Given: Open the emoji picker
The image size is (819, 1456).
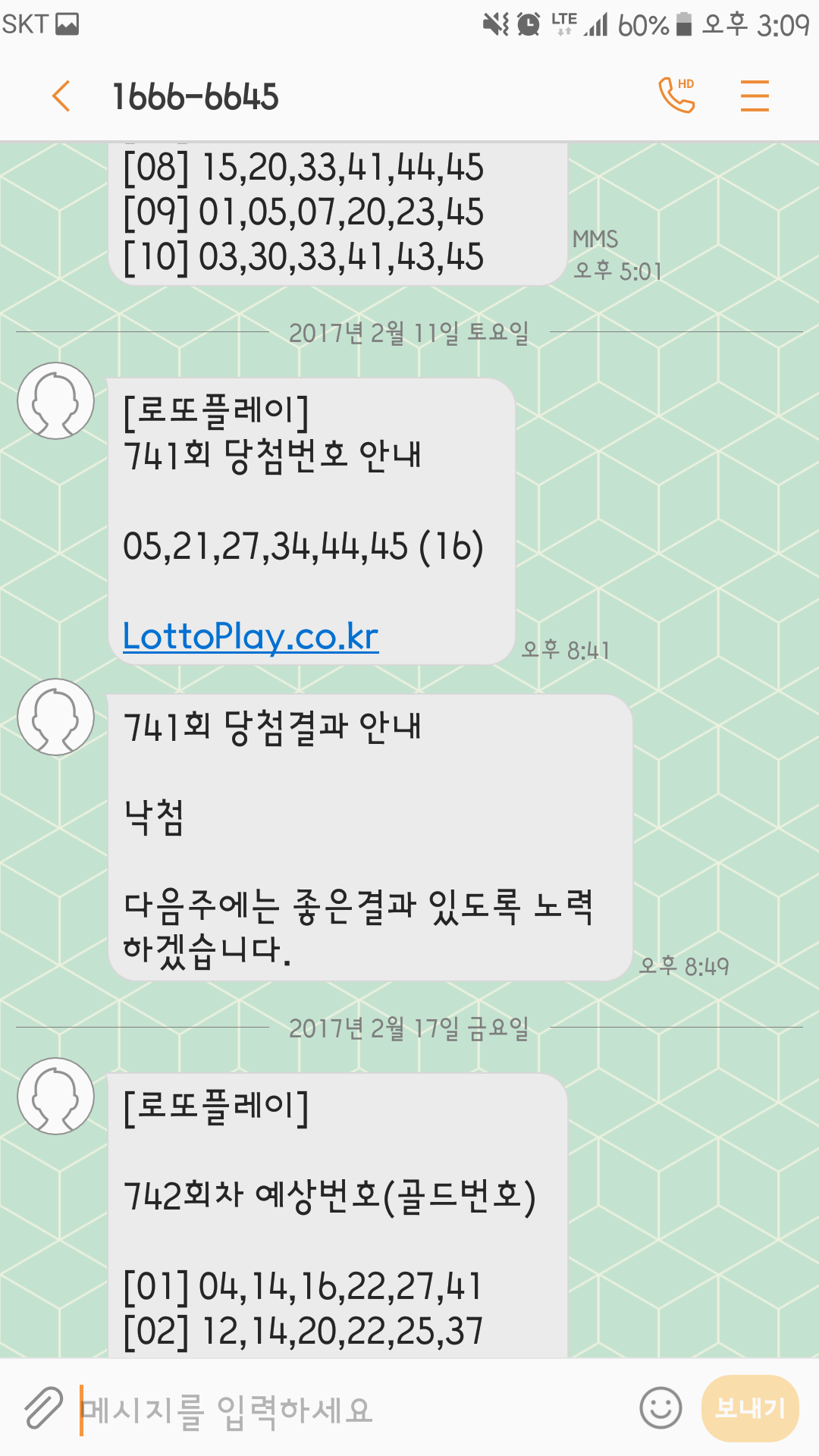Looking at the screenshot, I should click(x=661, y=1408).
